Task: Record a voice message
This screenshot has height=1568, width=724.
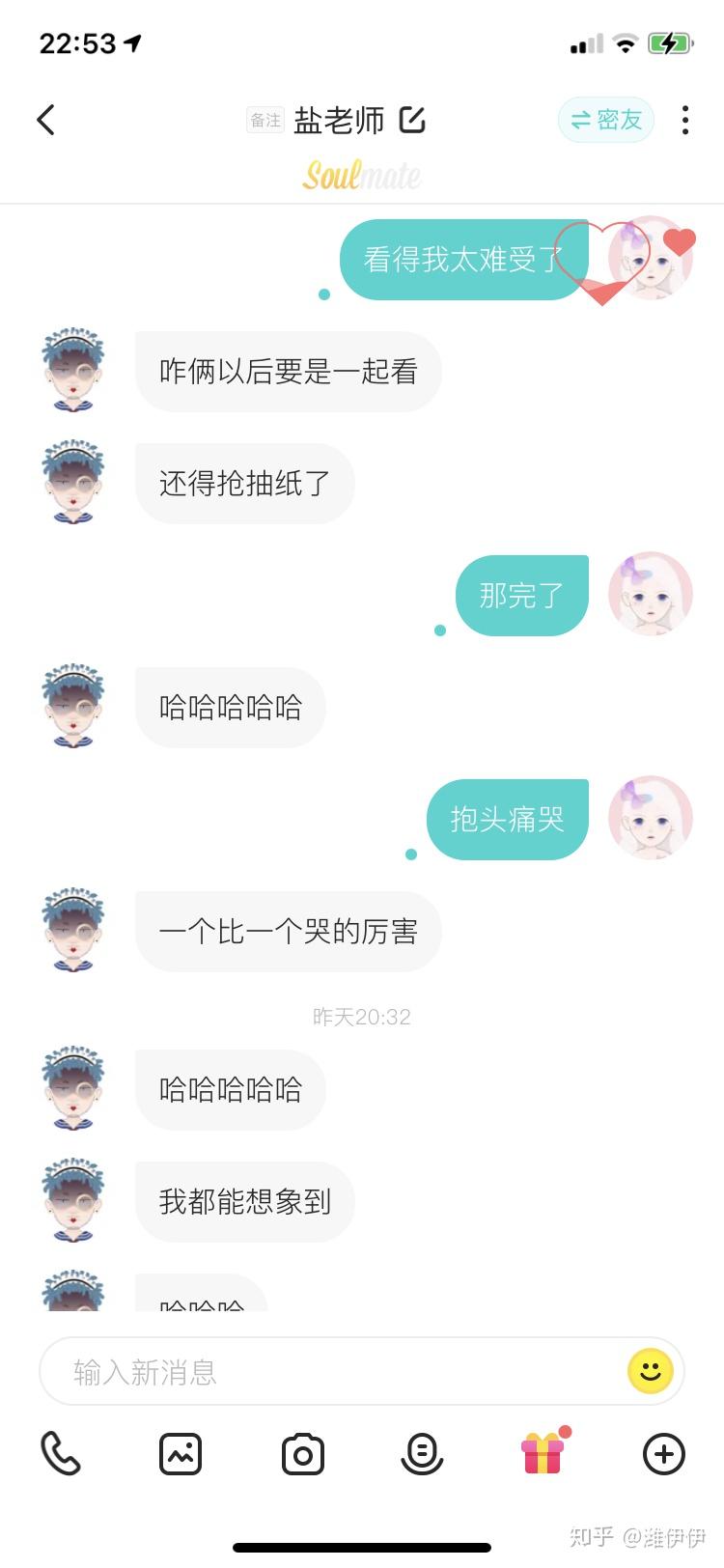Action: point(422,1454)
